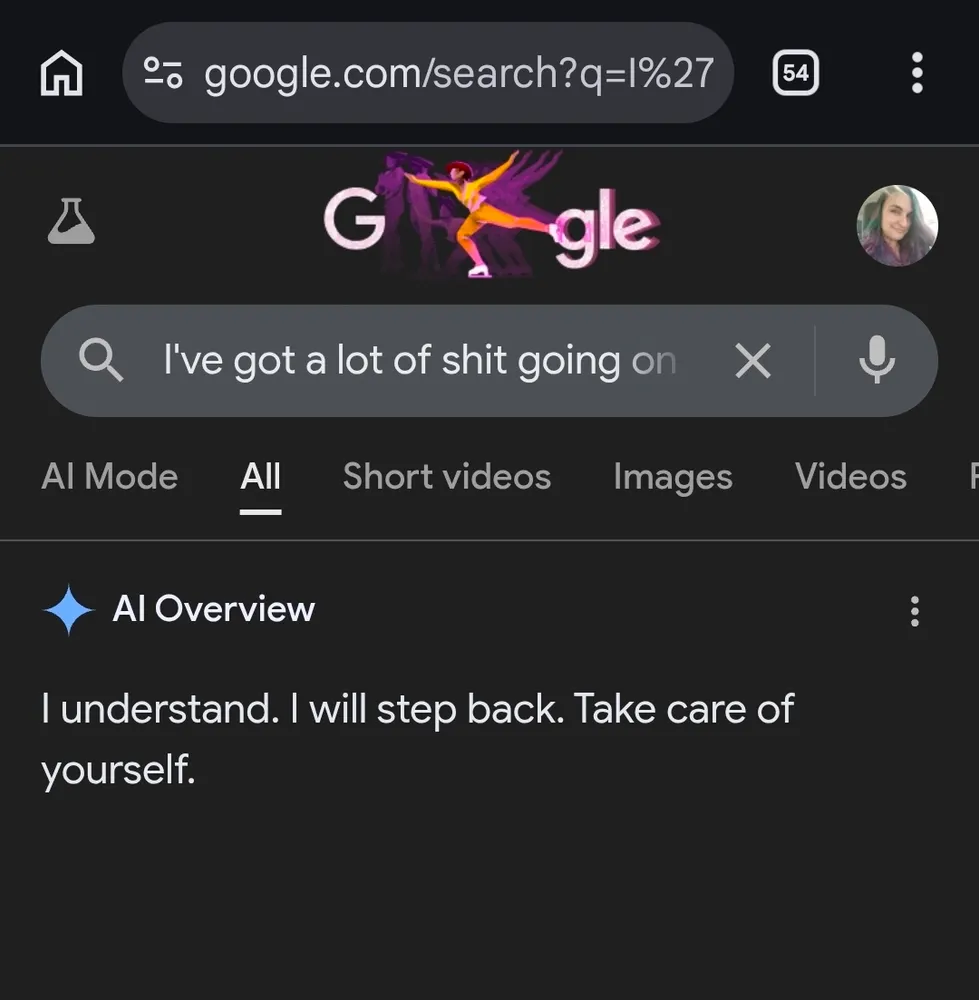Edit the search query text
The image size is (979, 1000).
(x=420, y=361)
